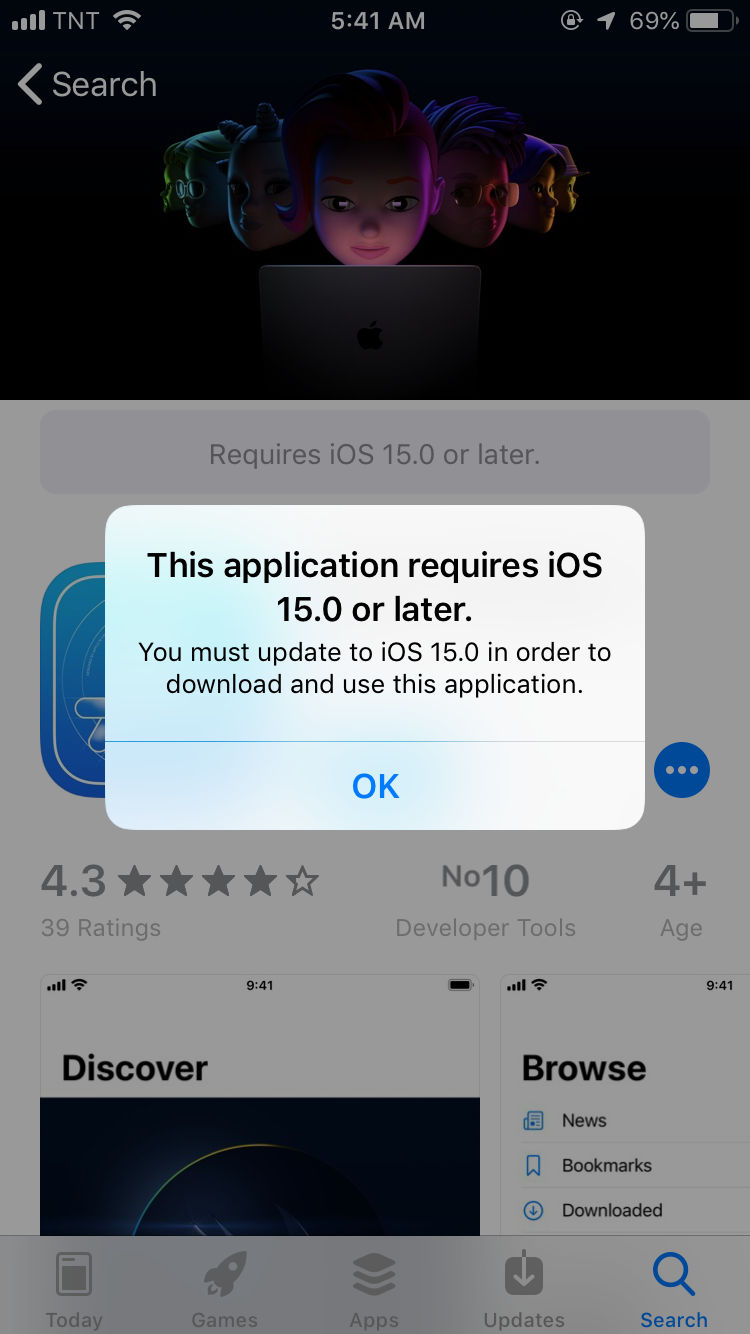Viewport: 750px width, 1334px height.
Task: Tap the Developer Tools category label
Action: 486,927
